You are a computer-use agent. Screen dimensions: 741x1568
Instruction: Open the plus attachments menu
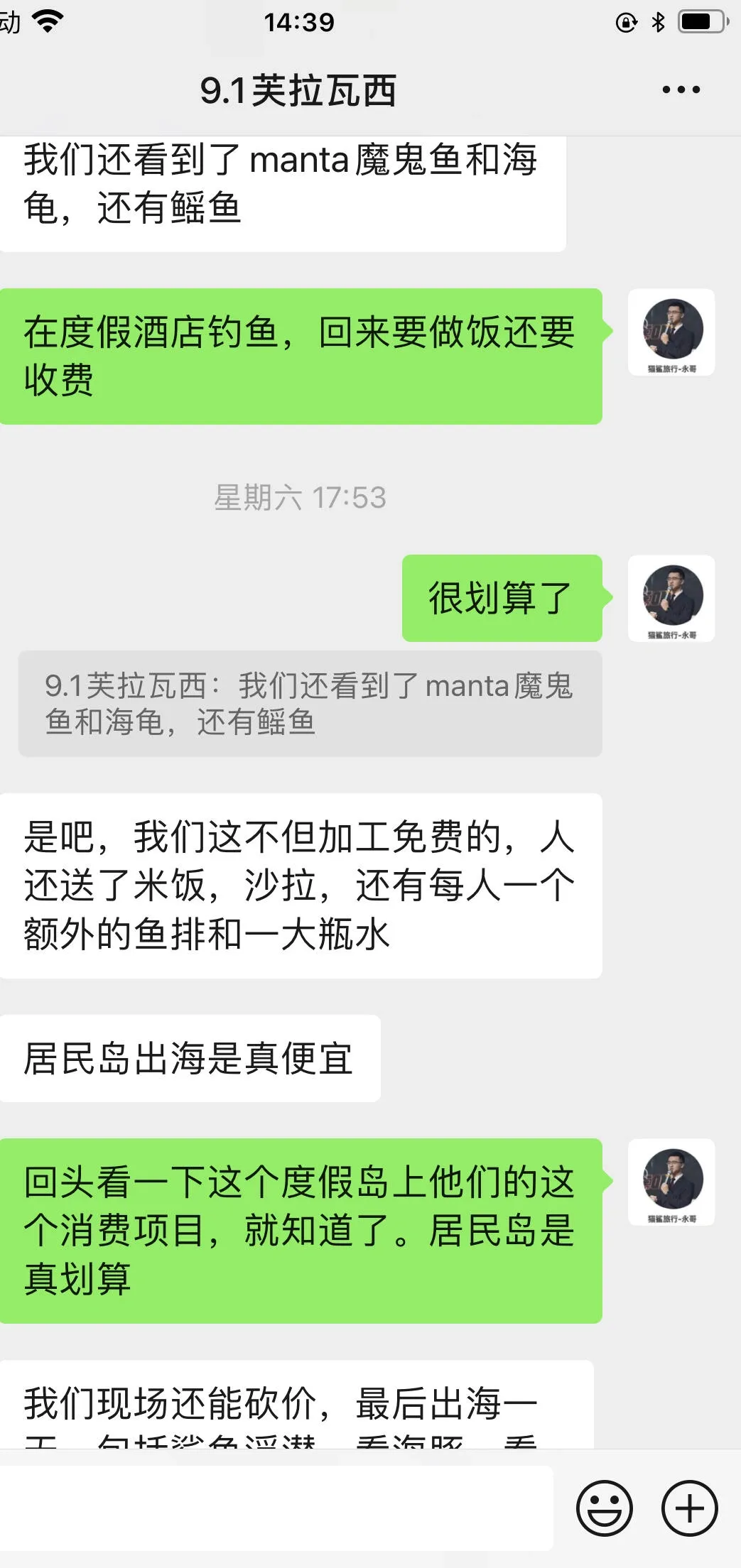(x=689, y=1508)
